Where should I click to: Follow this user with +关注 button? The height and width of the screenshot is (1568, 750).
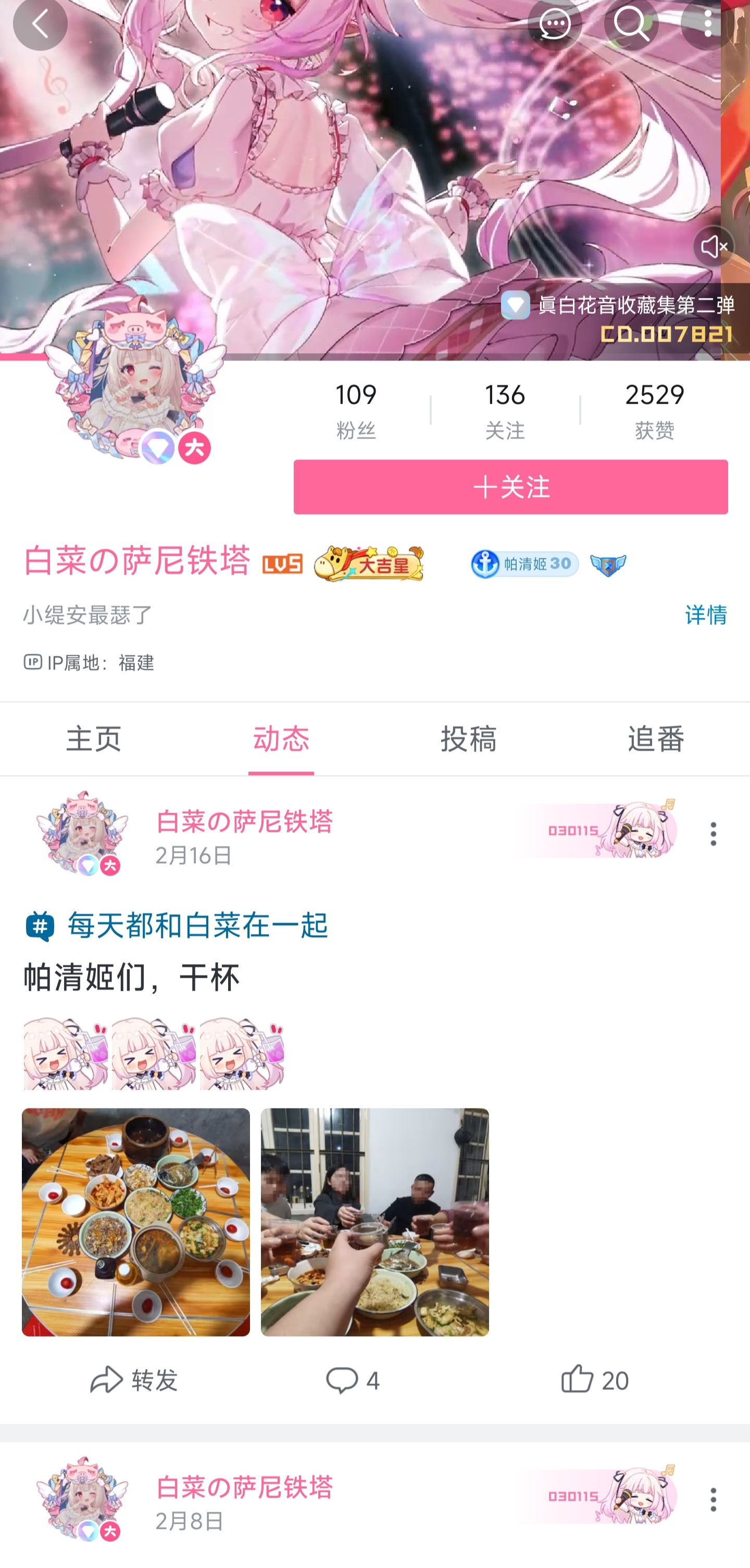[510, 487]
